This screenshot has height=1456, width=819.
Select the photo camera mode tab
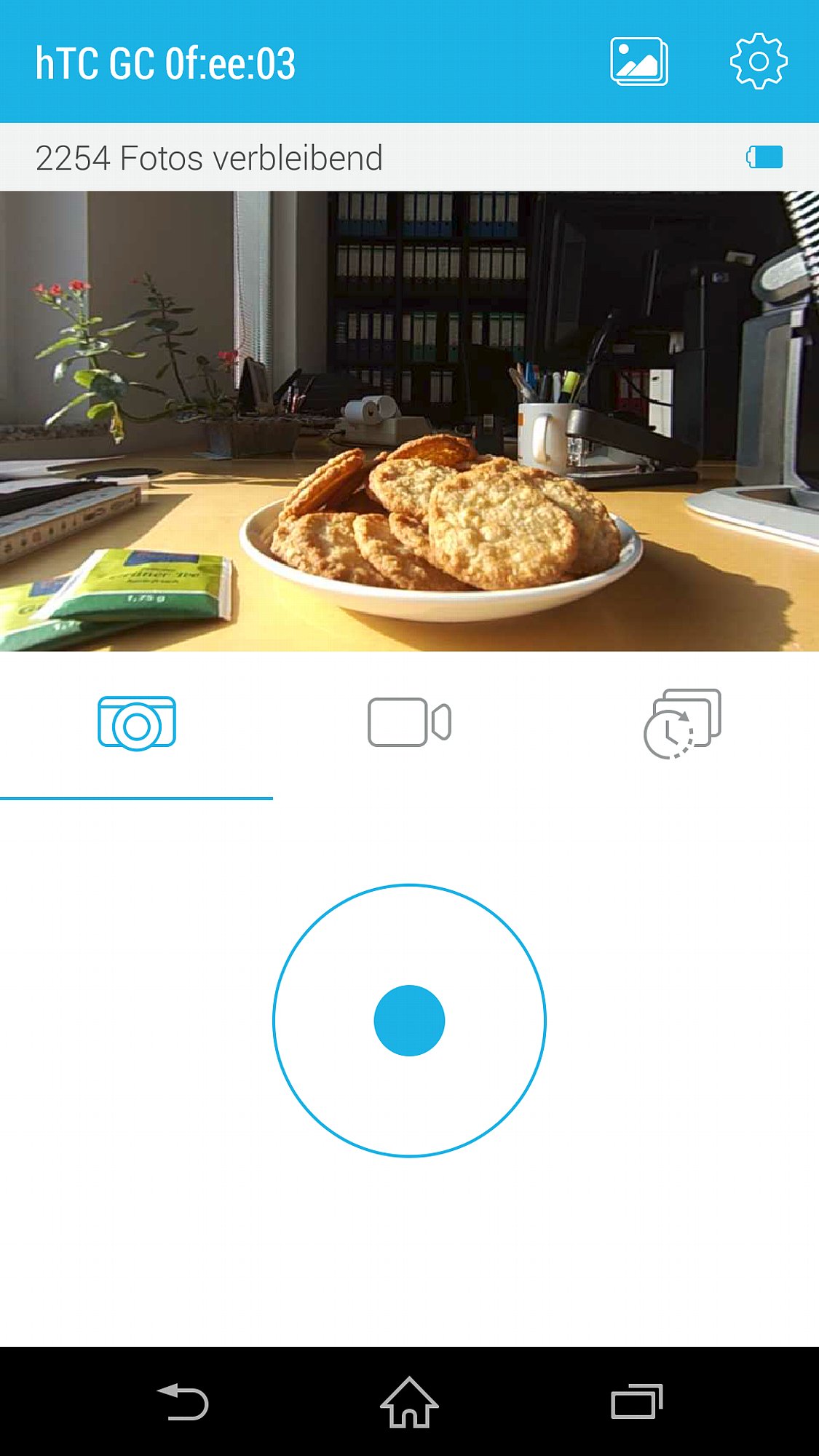[x=137, y=723]
